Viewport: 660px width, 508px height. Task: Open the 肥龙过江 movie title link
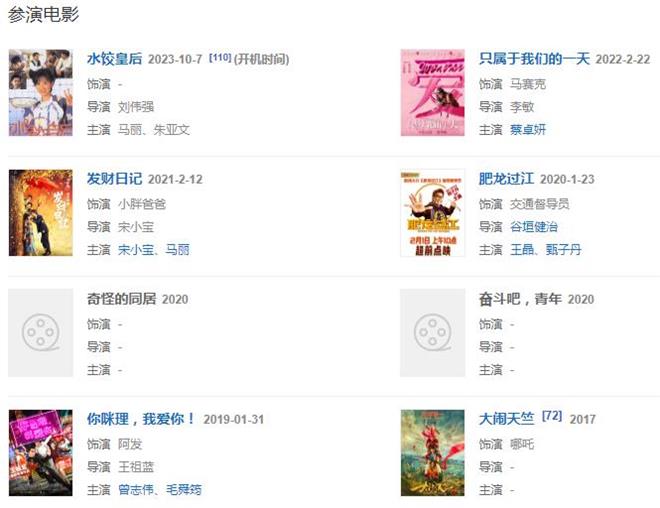click(x=506, y=179)
